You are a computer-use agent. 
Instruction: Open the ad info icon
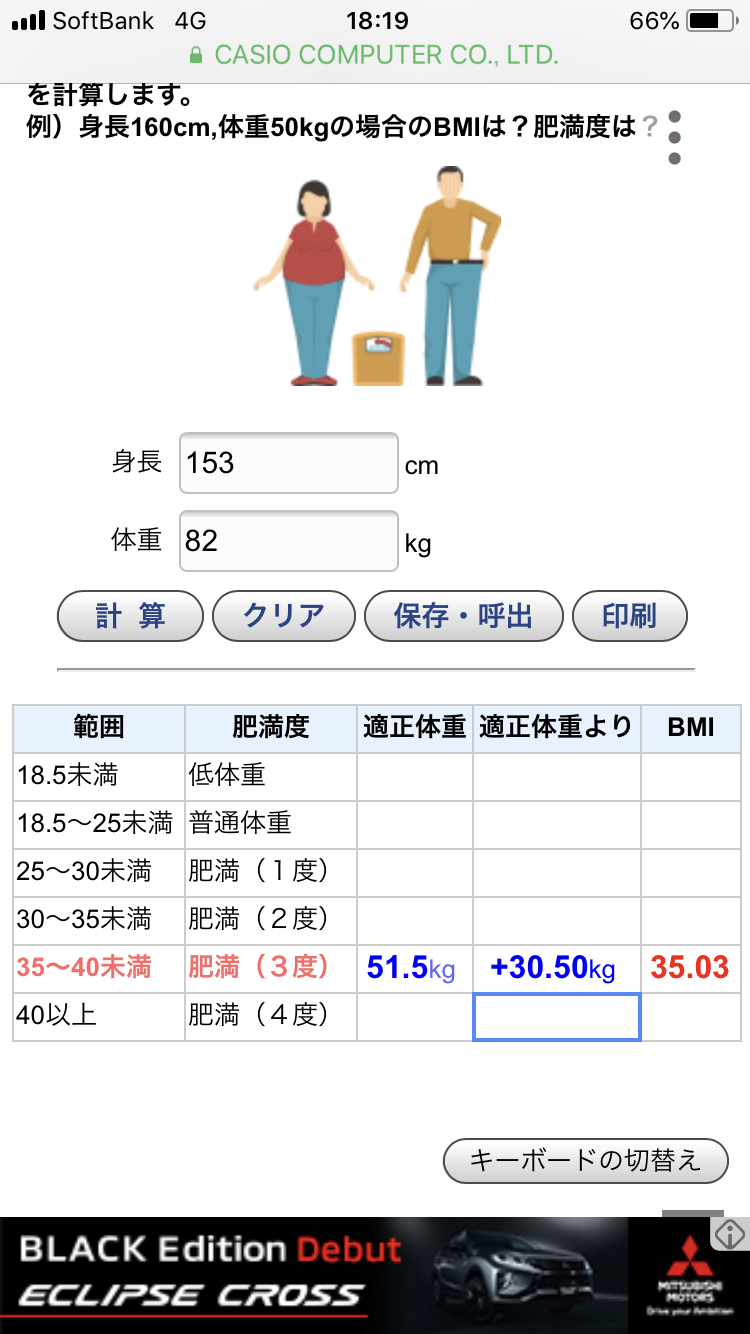[731, 1233]
